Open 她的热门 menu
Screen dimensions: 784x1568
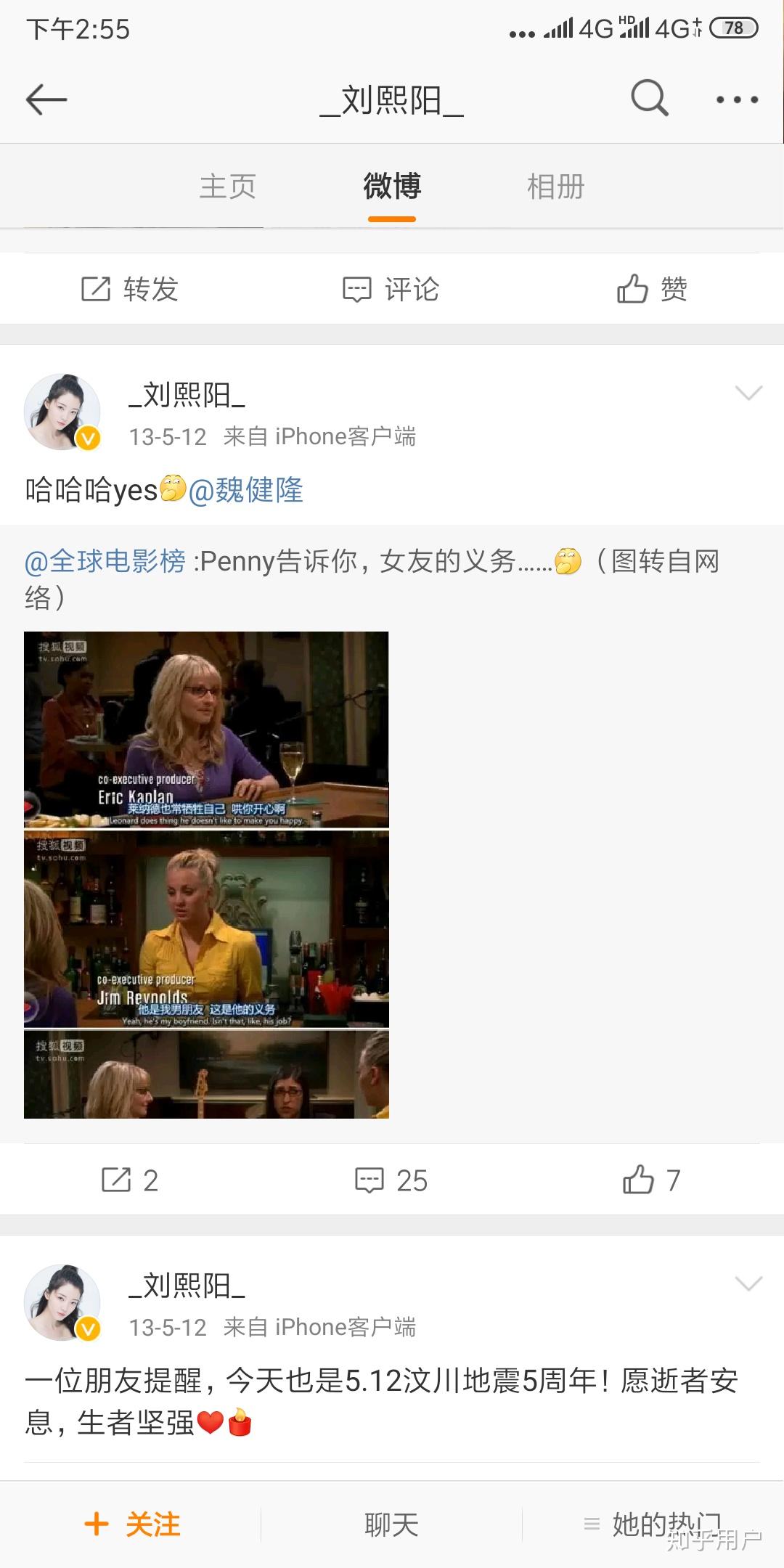tap(653, 1524)
